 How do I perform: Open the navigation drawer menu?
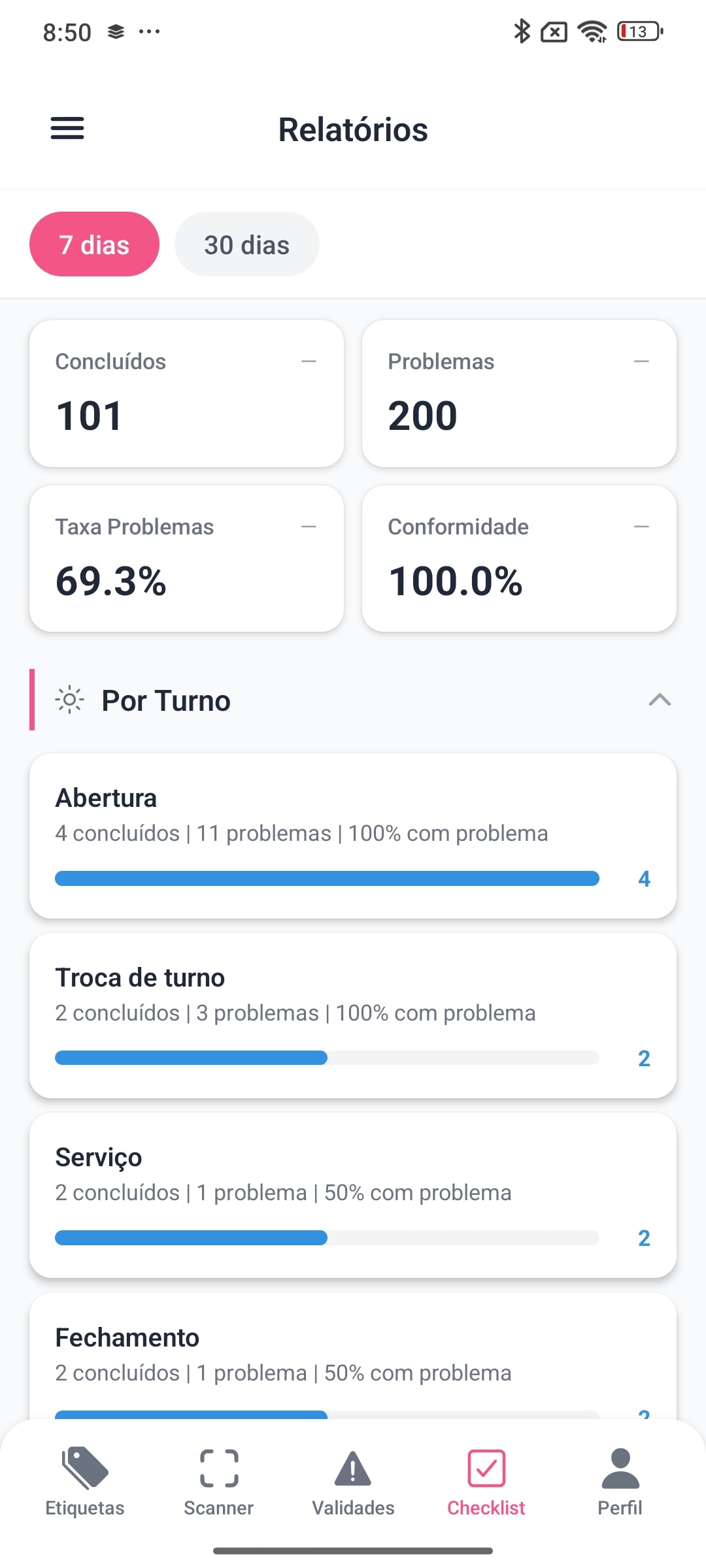click(67, 129)
